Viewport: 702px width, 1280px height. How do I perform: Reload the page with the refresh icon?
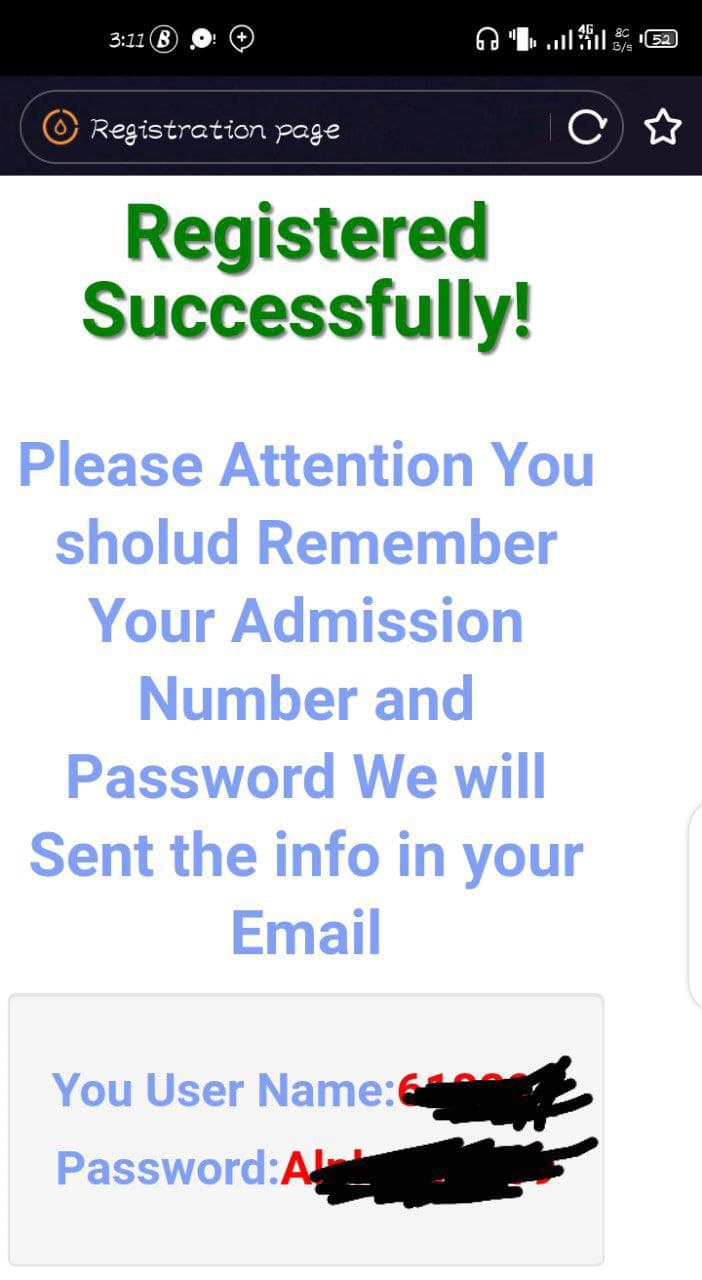pos(587,128)
